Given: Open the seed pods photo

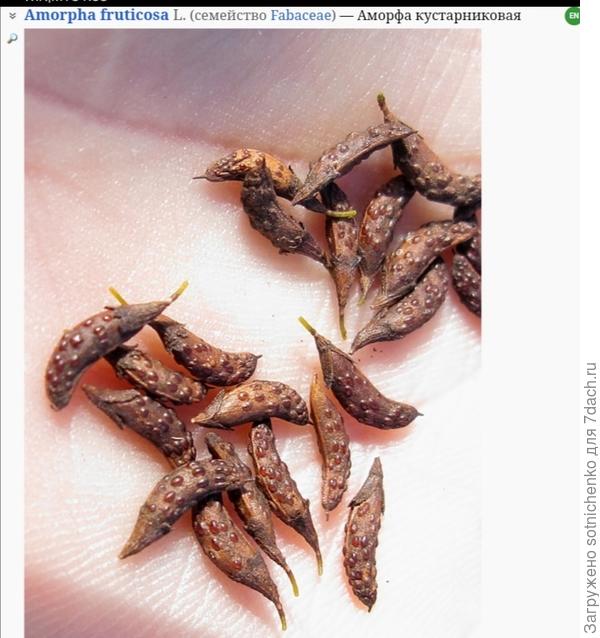Looking at the screenshot, I should (252, 332).
